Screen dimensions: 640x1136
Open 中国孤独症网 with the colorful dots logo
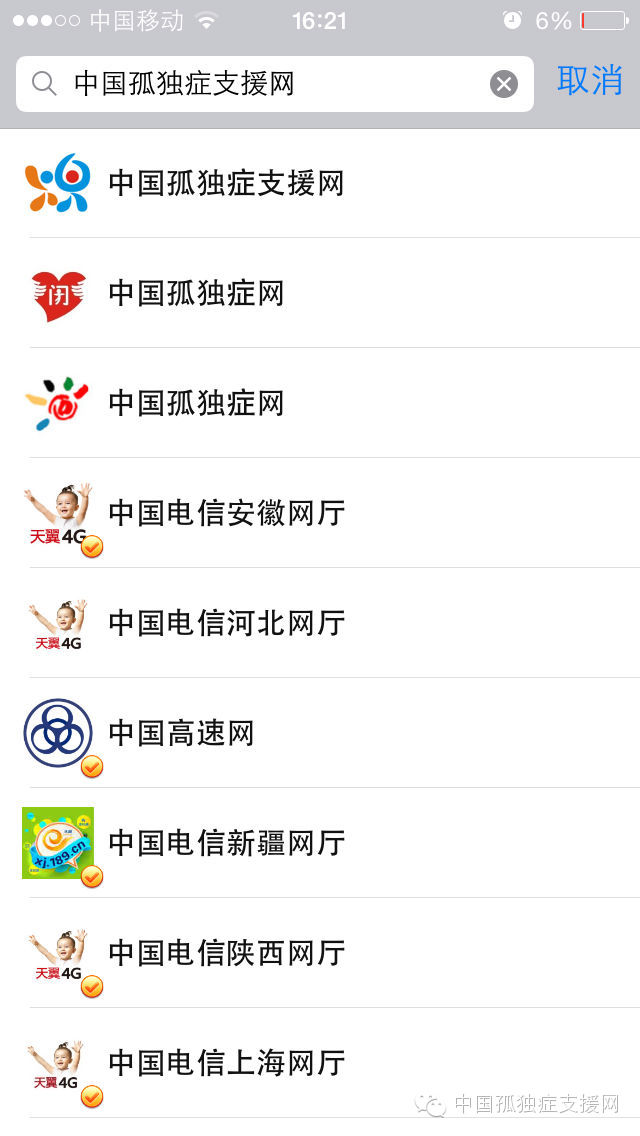coord(320,403)
